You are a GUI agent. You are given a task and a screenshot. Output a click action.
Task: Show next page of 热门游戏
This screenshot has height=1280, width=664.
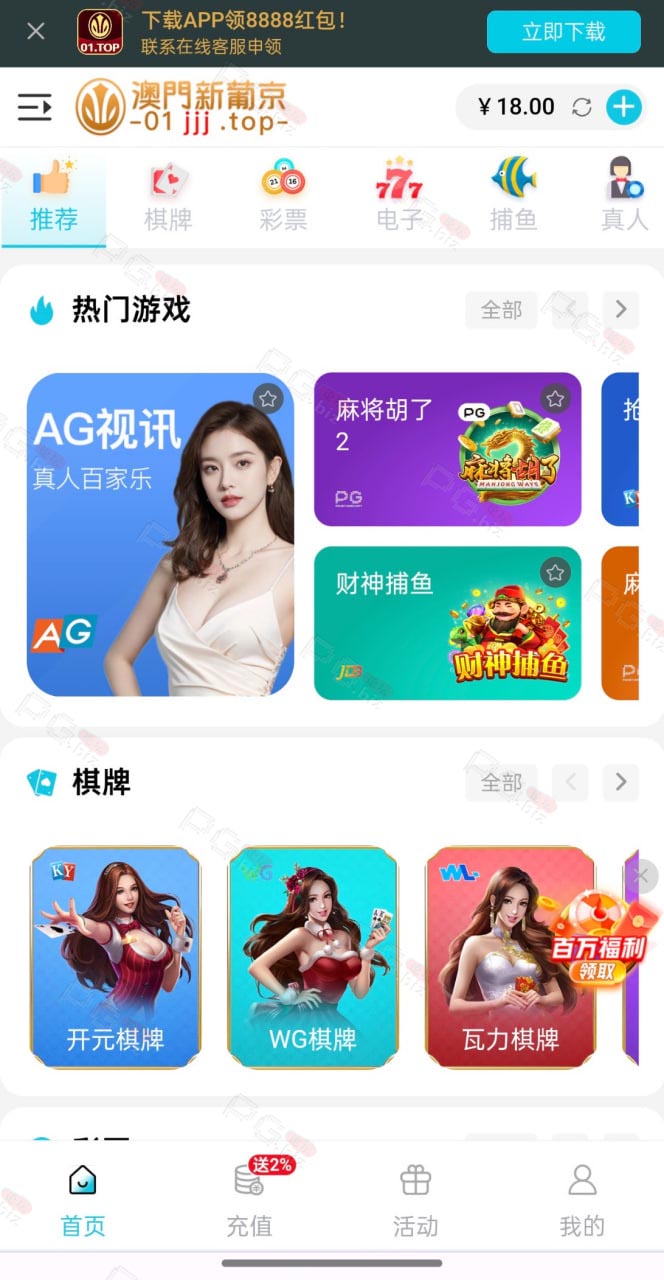pyautogui.click(x=621, y=310)
